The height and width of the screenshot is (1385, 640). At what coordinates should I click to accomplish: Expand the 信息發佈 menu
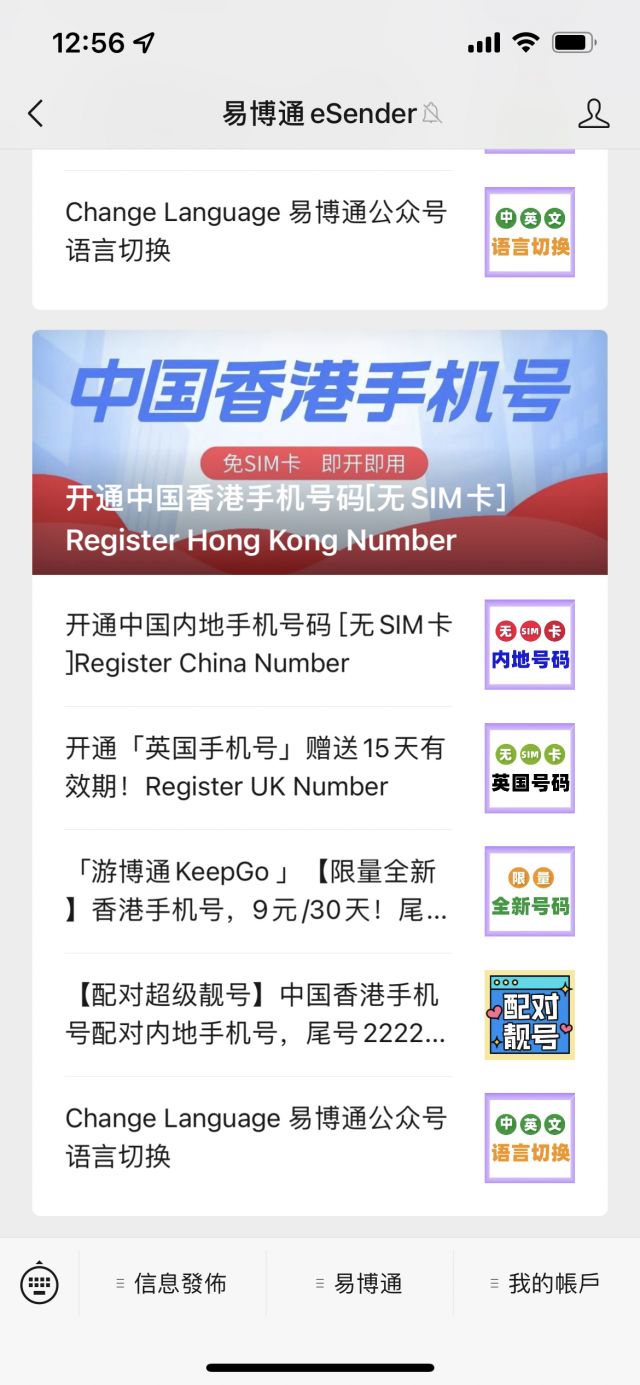[172, 1283]
